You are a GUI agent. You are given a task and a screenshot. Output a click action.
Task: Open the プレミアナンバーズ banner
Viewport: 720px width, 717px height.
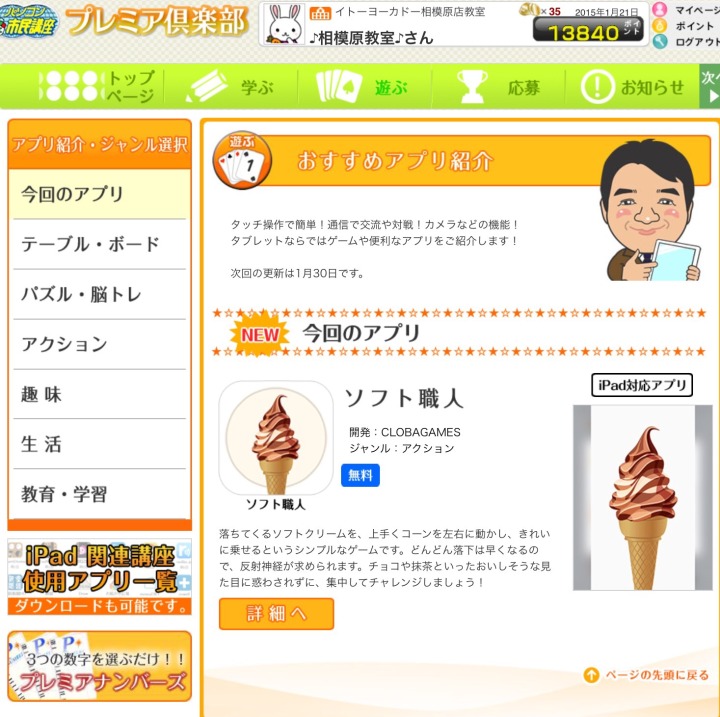(98, 666)
